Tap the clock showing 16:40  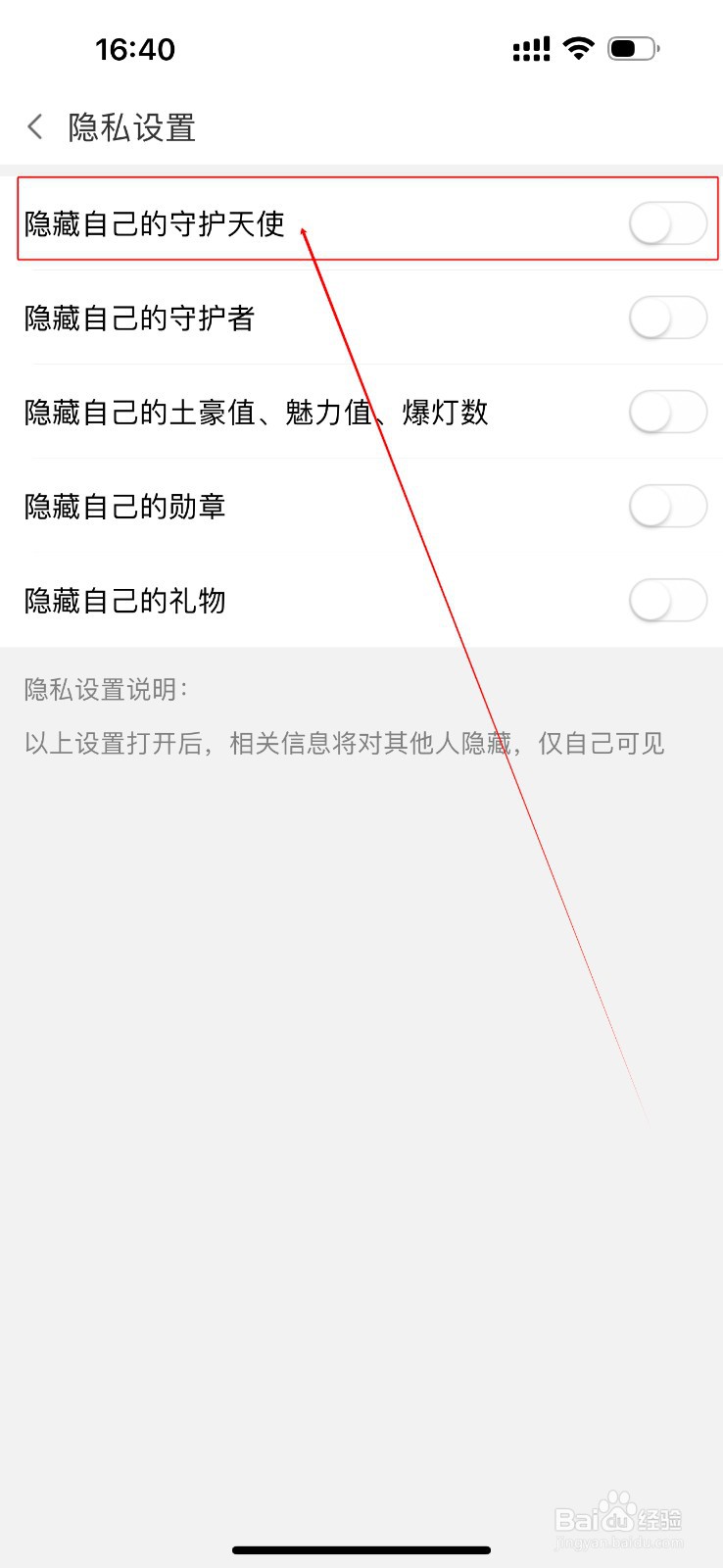[136, 48]
